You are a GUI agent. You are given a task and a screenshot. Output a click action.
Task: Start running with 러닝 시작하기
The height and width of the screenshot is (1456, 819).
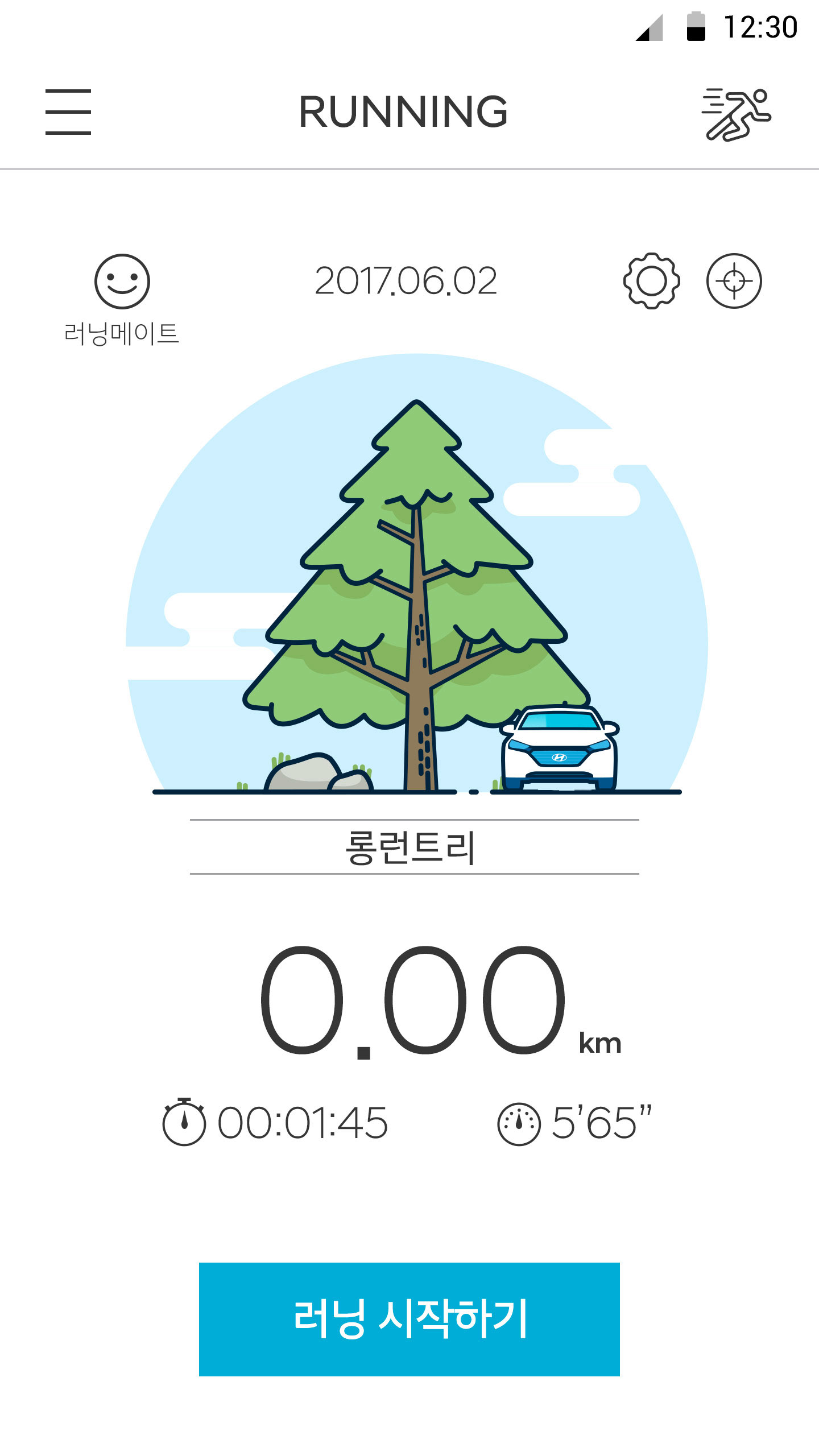tap(409, 1319)
